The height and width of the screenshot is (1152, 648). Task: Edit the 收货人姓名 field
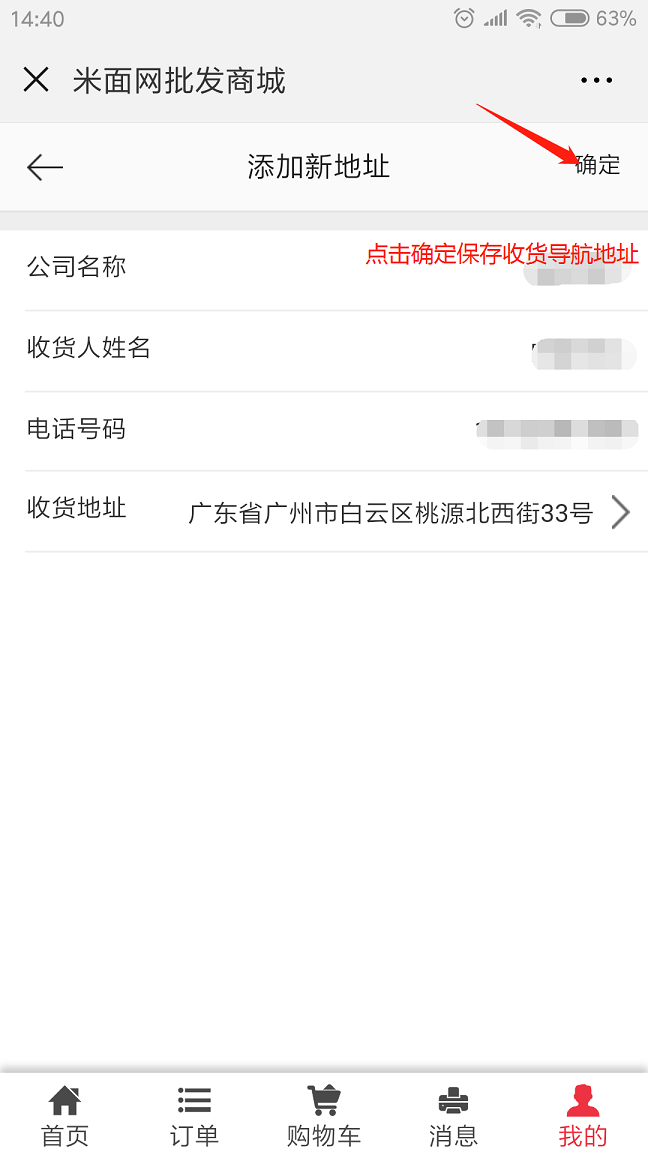point(336,351)
